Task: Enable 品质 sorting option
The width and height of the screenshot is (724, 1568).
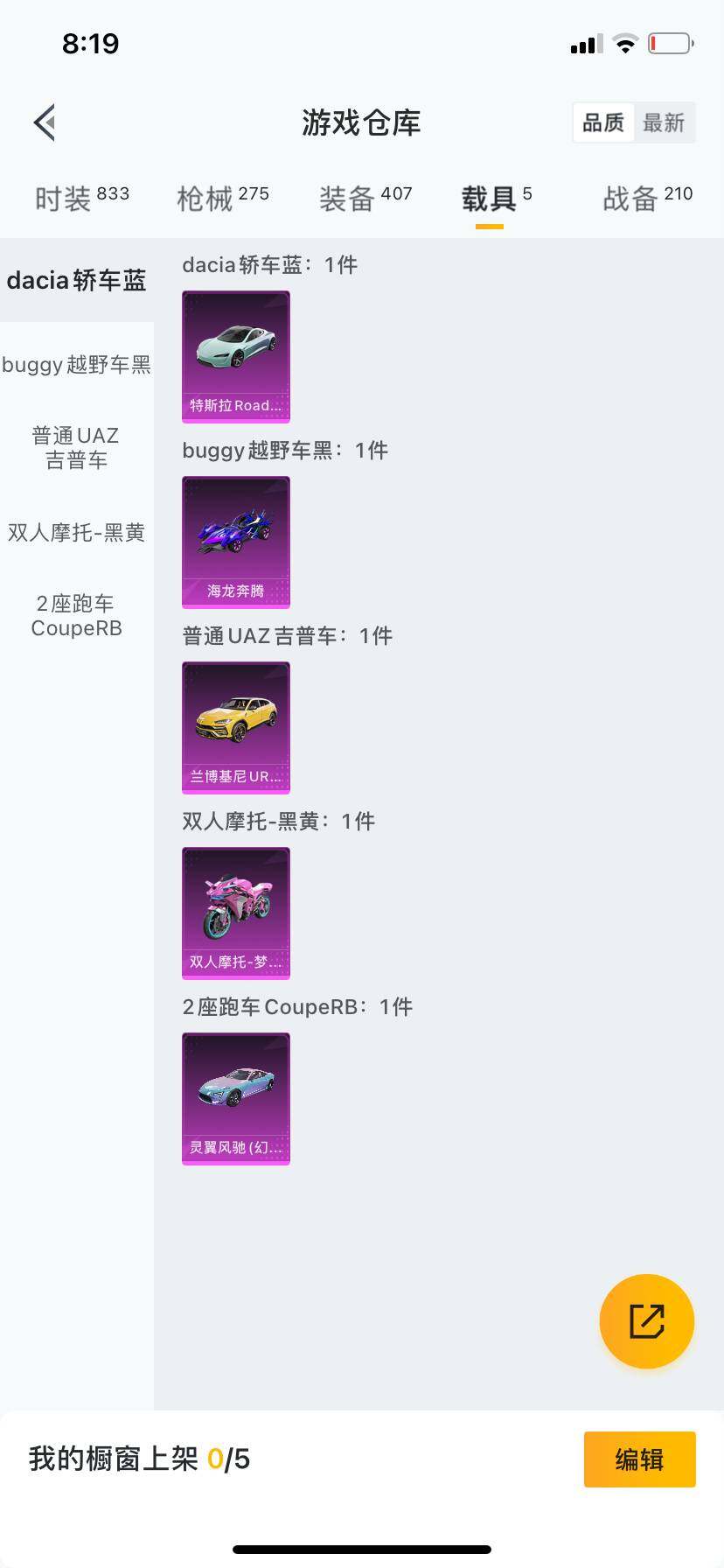Action: click(603, 122)
